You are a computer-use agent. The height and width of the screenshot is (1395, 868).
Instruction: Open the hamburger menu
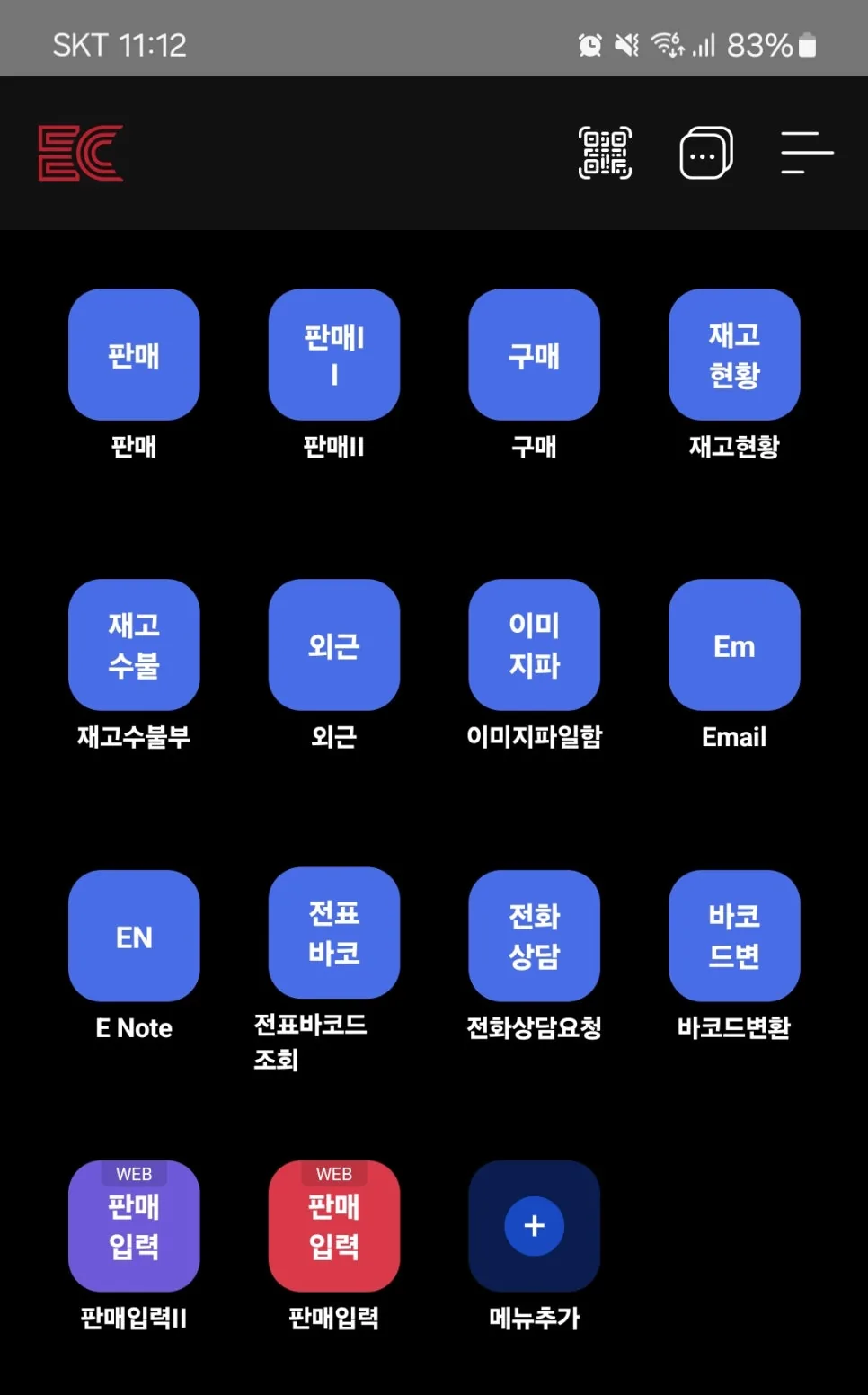807,153
